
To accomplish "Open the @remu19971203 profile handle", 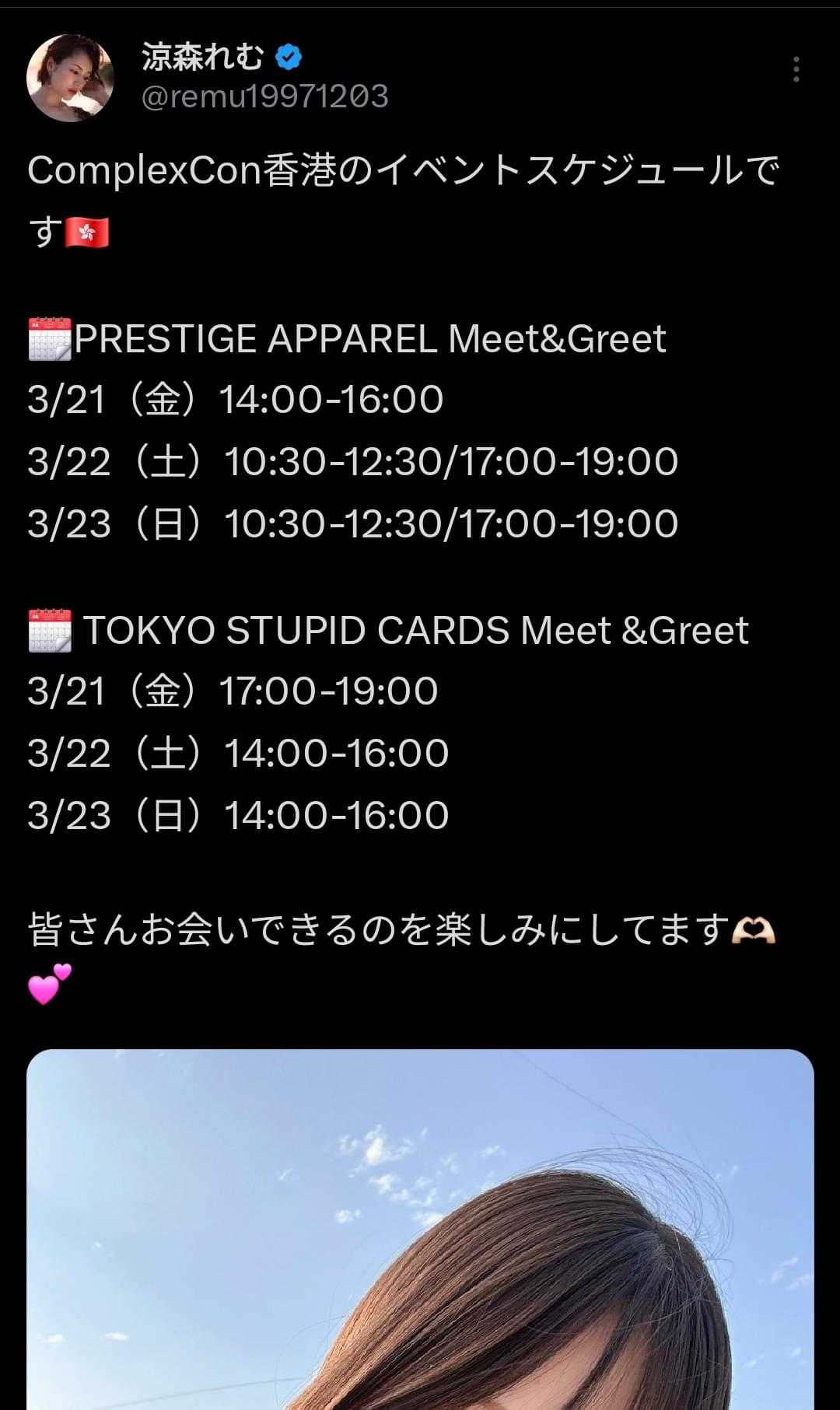I will pos(264,96).
